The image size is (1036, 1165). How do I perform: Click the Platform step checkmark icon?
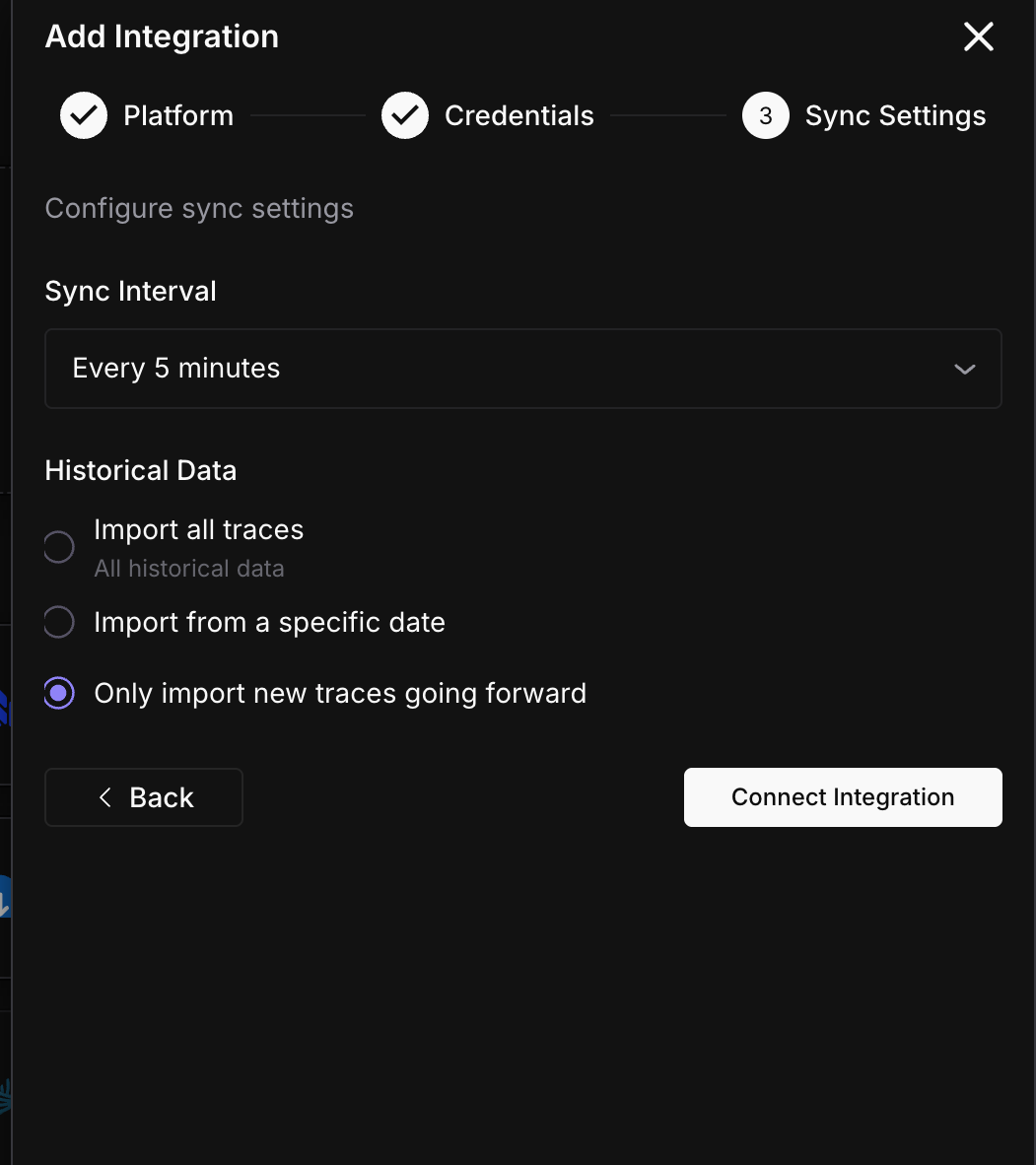(x=83, y=114)
